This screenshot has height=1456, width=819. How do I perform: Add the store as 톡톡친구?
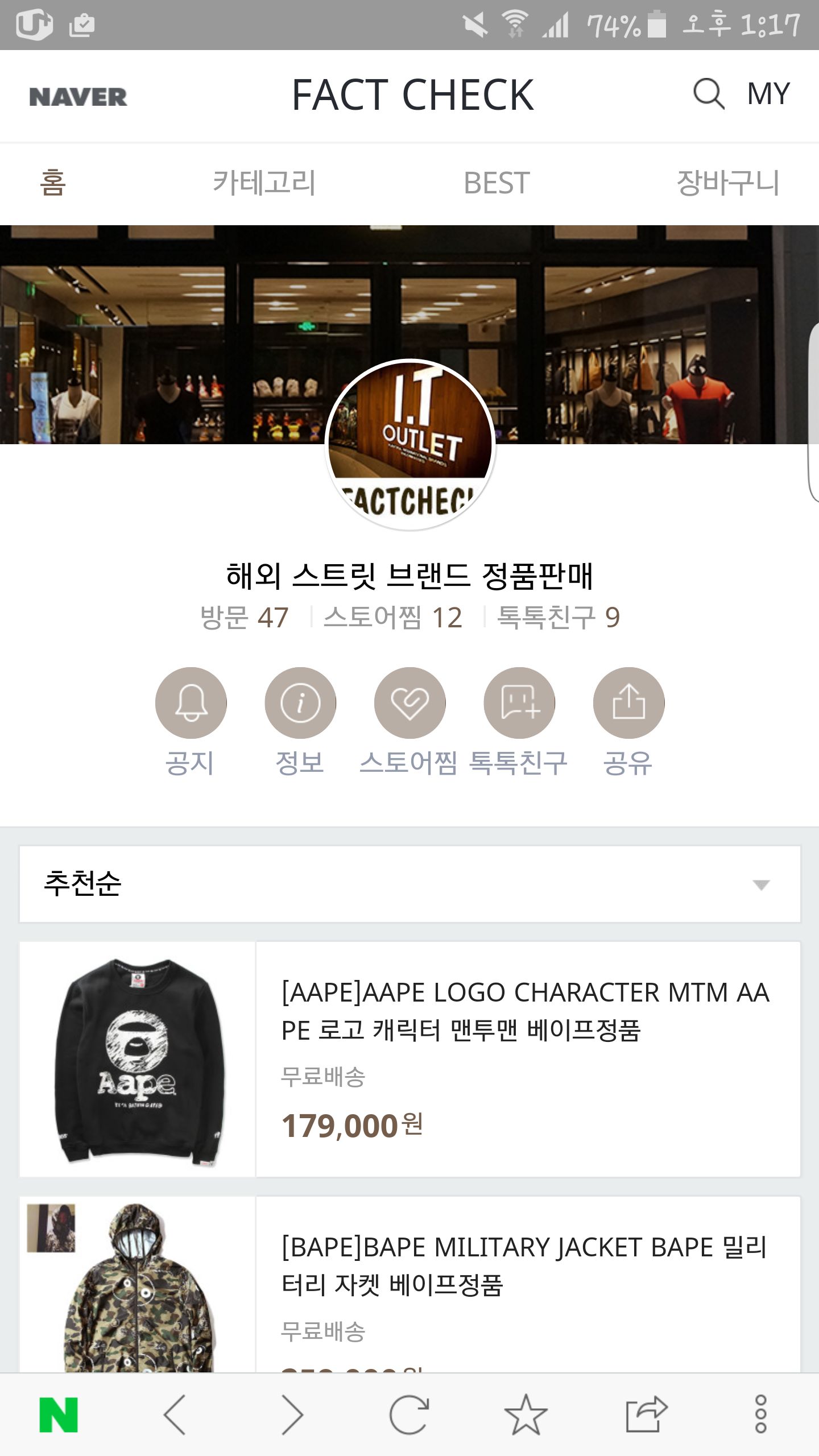pyautogui.click(x=519, y=703)
